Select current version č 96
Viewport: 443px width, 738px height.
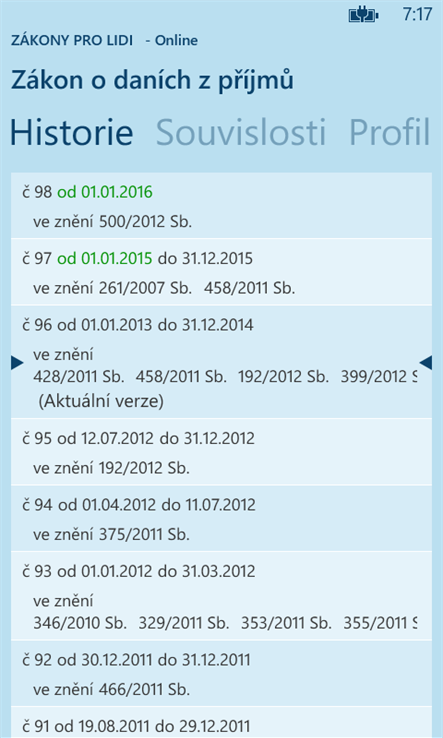click(221, 362)
